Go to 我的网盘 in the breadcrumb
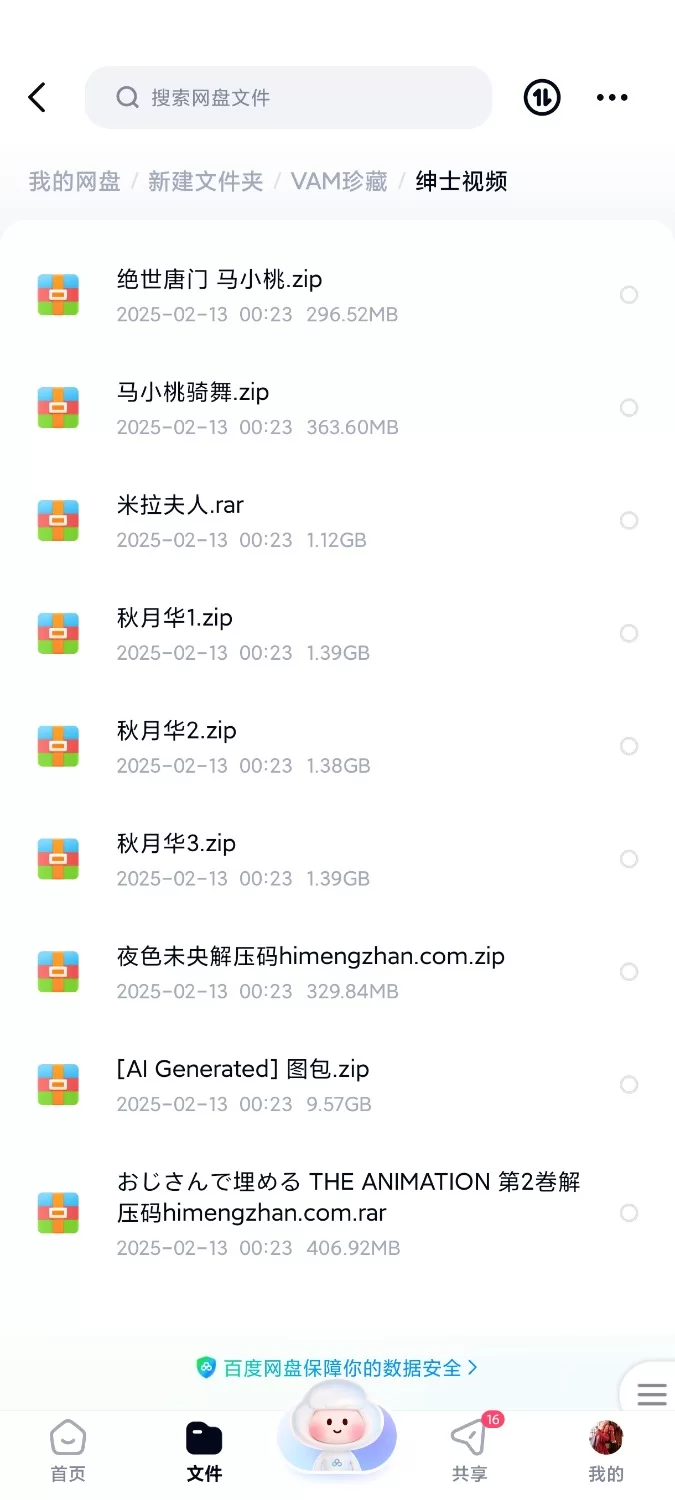Screen dimensions: 675x1500 tap(74, 181)
